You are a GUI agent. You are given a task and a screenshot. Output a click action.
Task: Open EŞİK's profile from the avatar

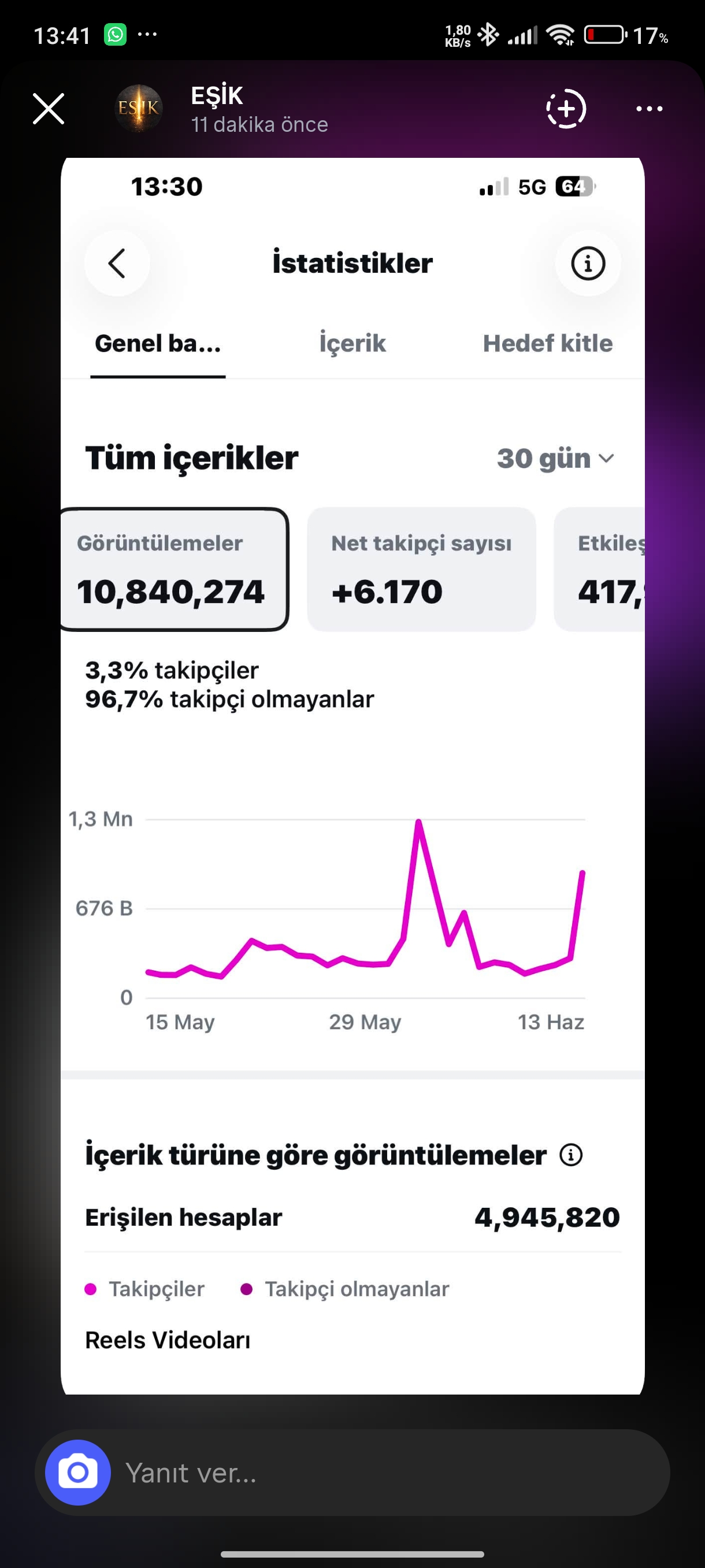point(139,108)
